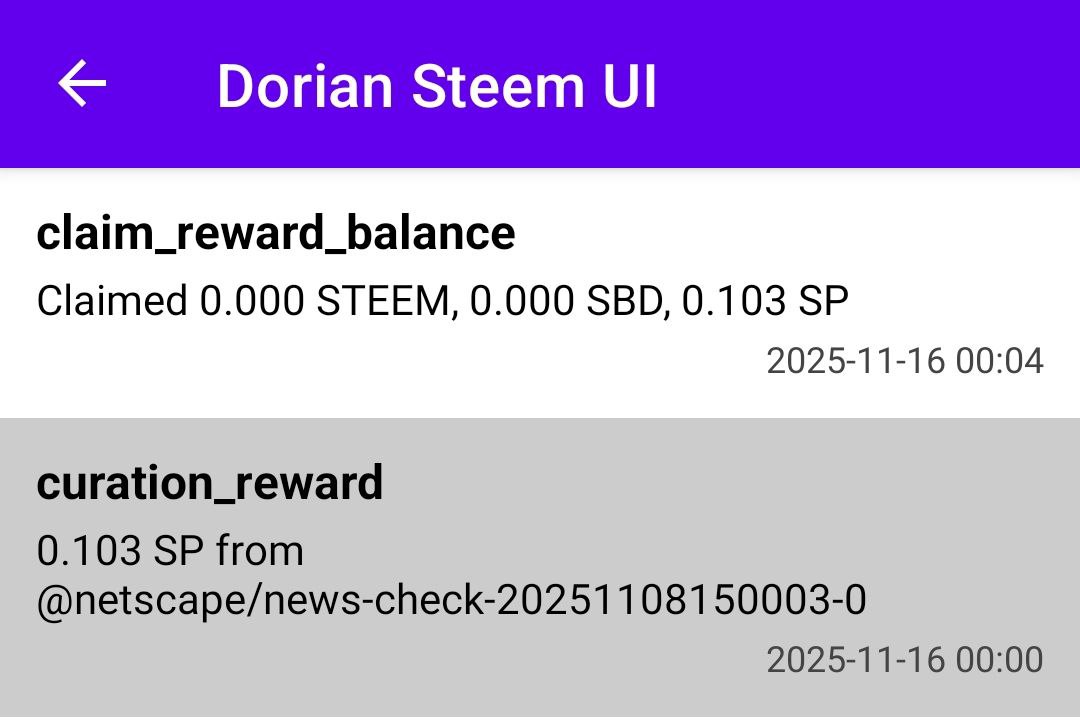Tap the back arrow in the app bar
The width and height of the screenshot is (1080, 721).
coord(82,84)
